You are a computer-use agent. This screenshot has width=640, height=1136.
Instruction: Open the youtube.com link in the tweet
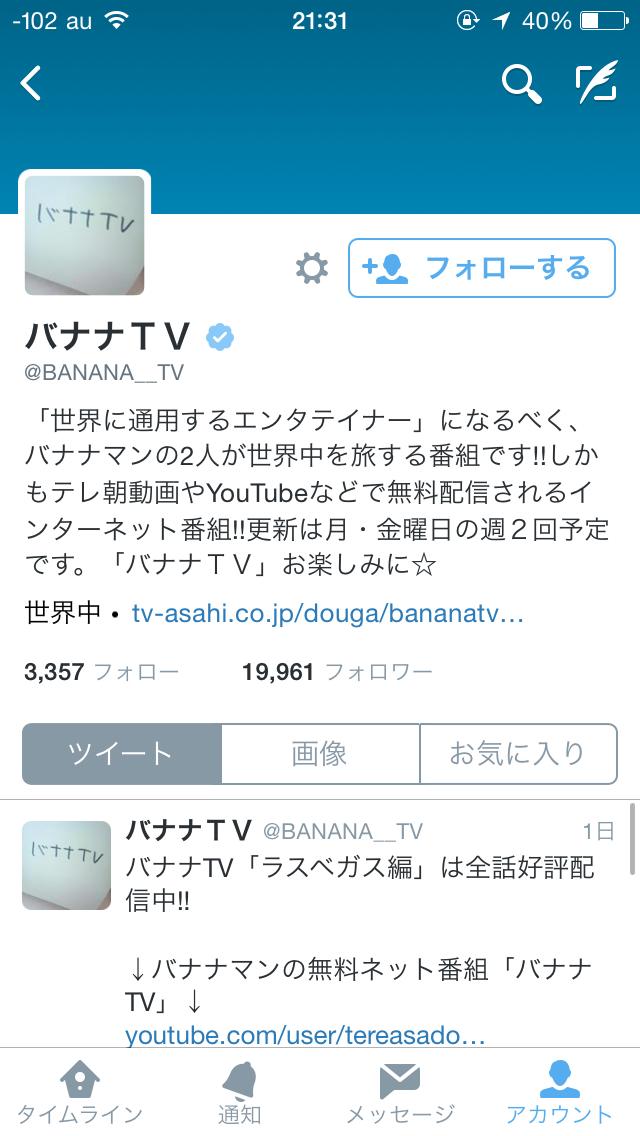[306, 1035]
